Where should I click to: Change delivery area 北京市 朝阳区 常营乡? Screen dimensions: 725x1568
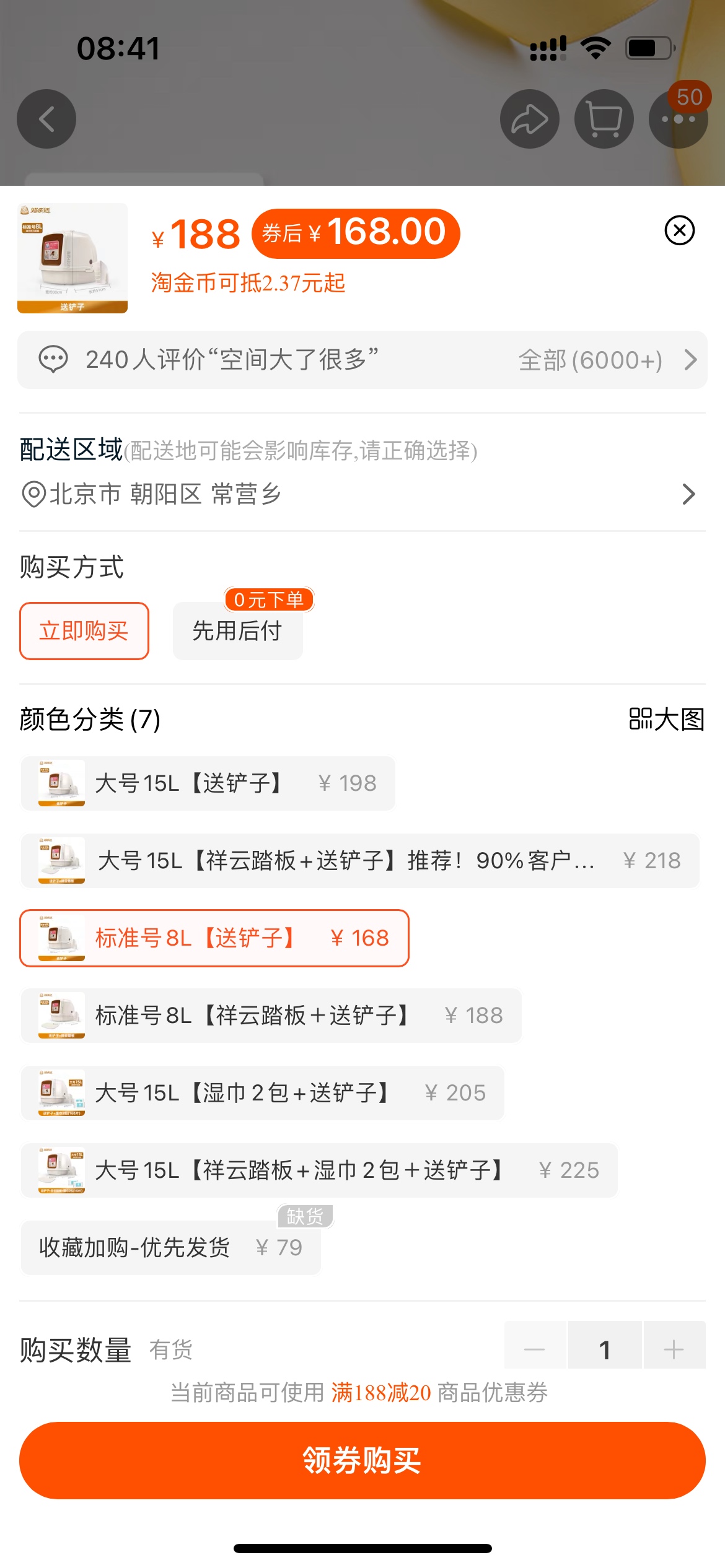point(362,494)
